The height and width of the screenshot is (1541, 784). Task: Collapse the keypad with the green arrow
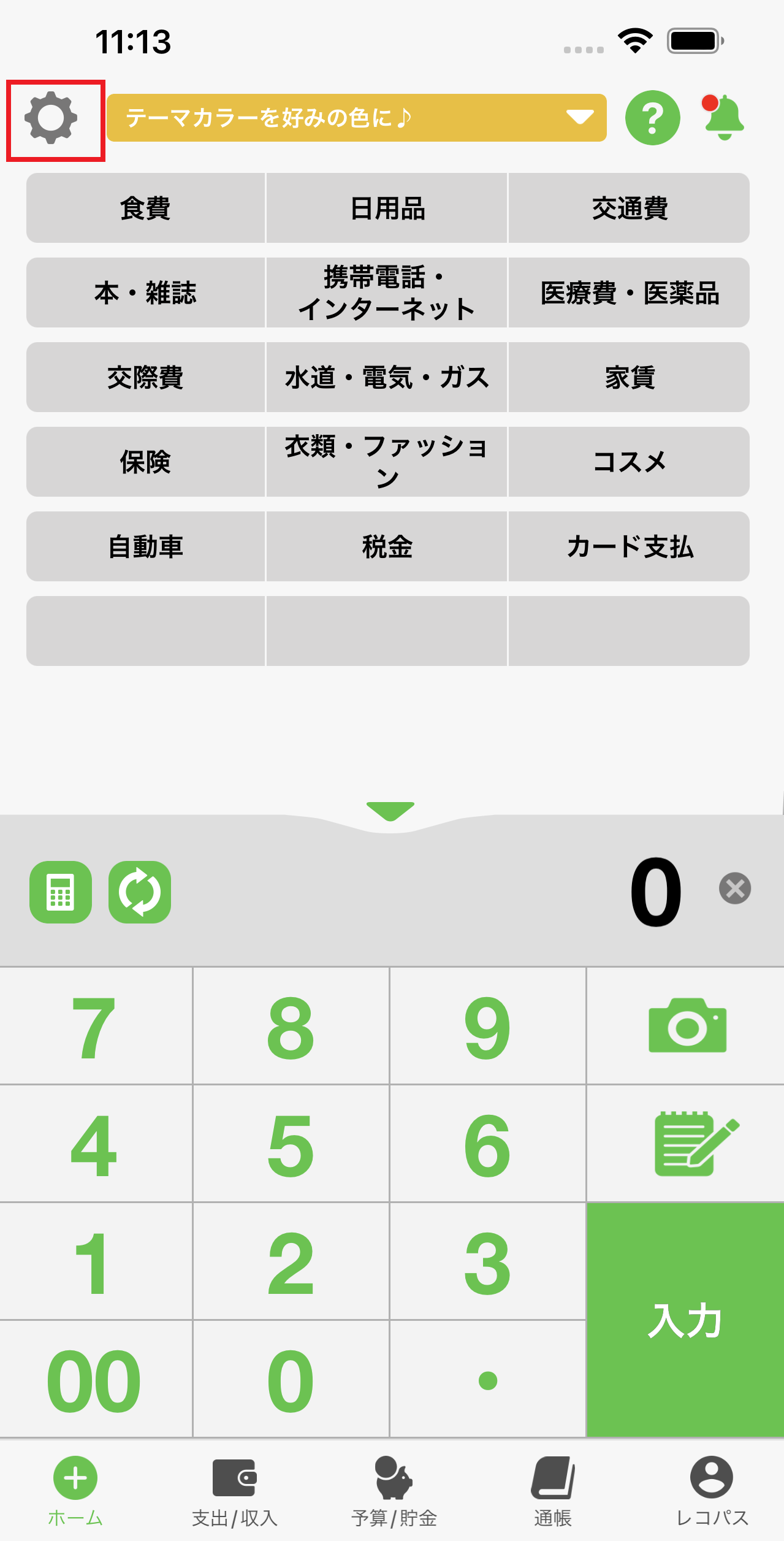[x=390, y=811]
